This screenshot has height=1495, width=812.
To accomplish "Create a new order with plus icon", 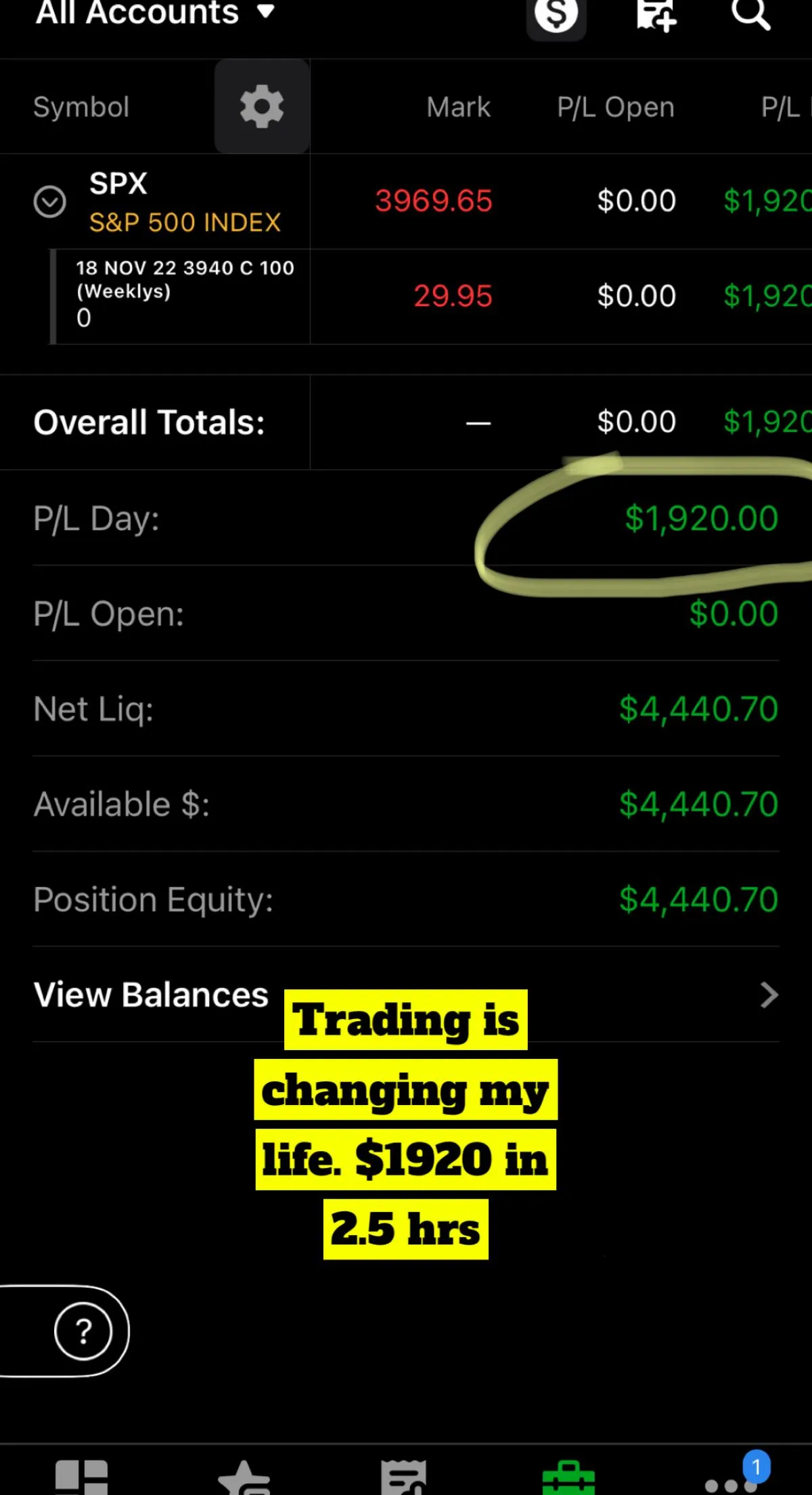I will click(x=655, y=15).
